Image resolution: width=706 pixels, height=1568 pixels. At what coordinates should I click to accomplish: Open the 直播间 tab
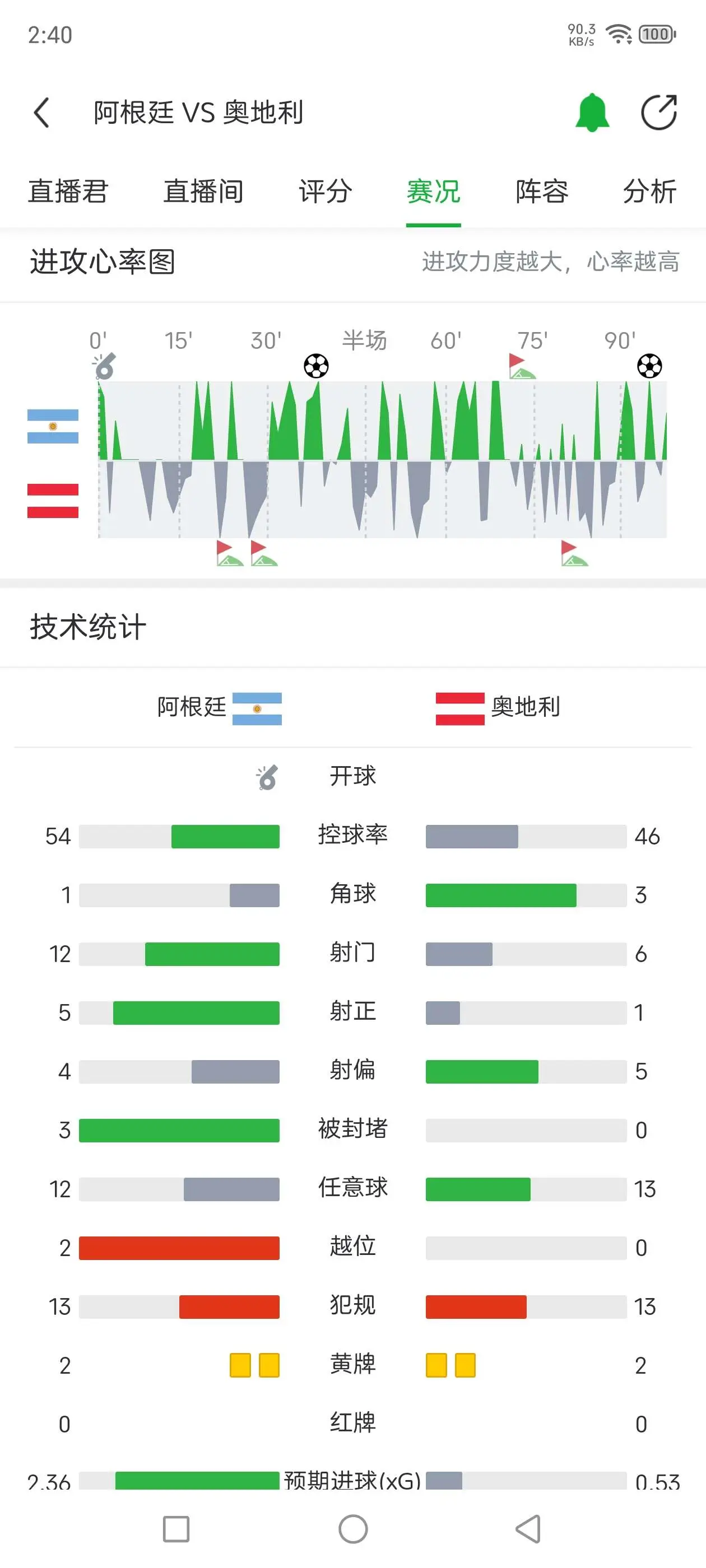pyautogui.click(x=203, y=191)
